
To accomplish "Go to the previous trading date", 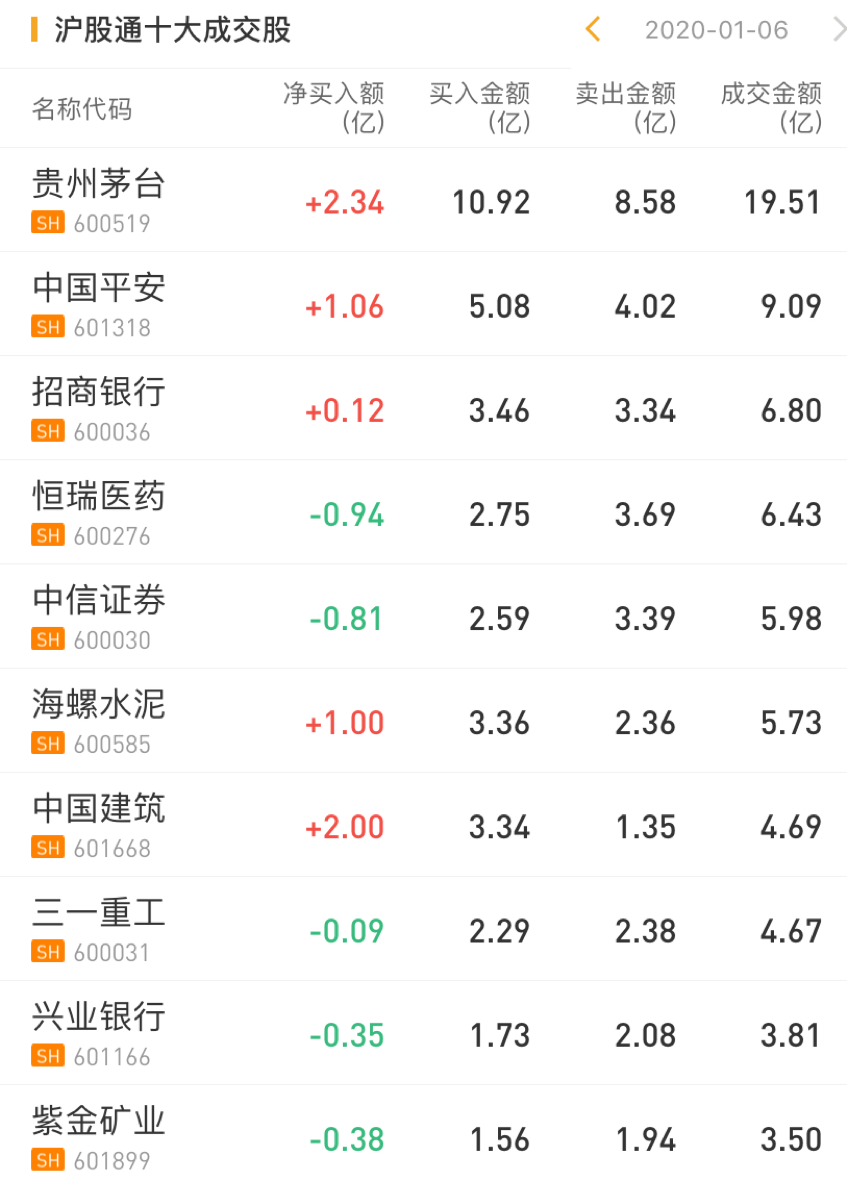I will coord(593,30).
